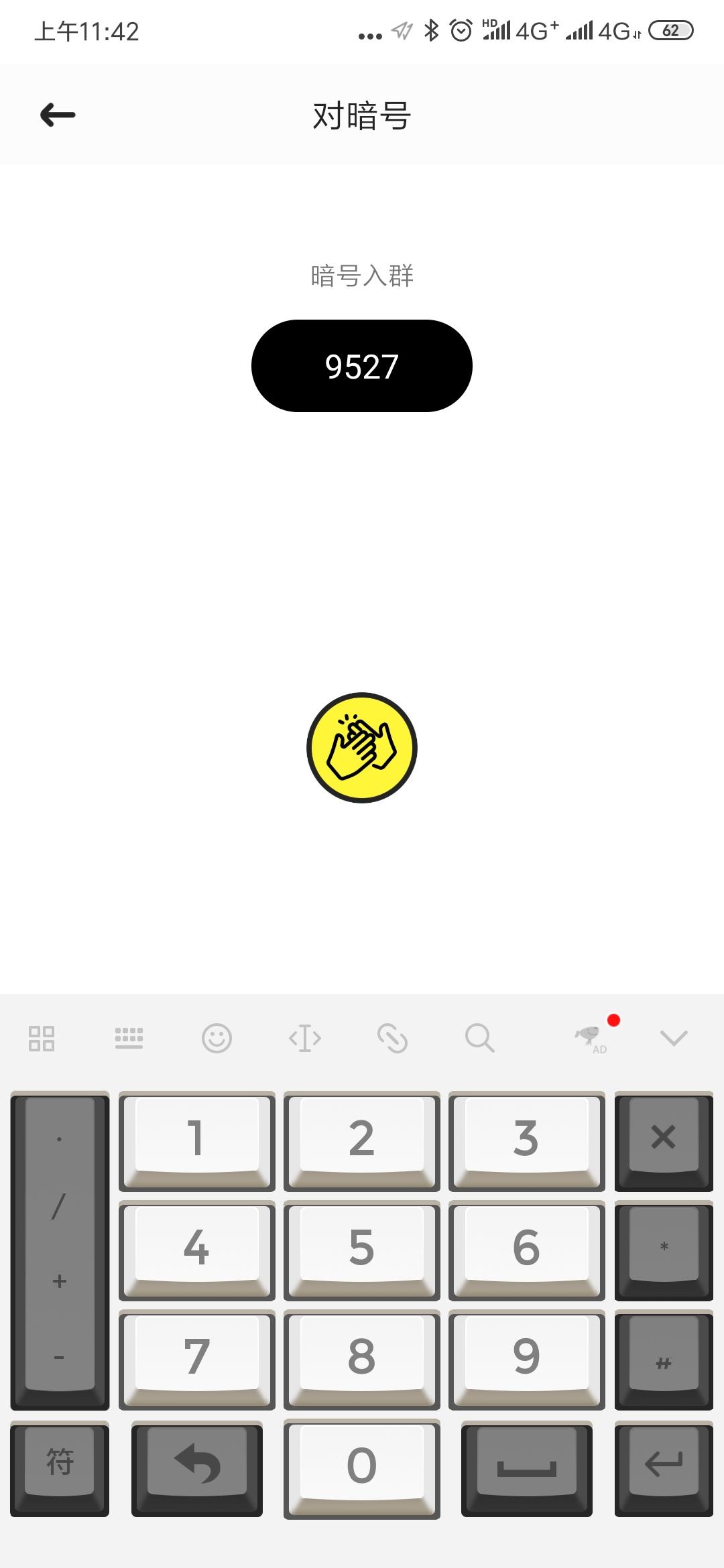Tap the 9527 code input field
Screen dimensions: 724x1568
click(x=362, y=366)
